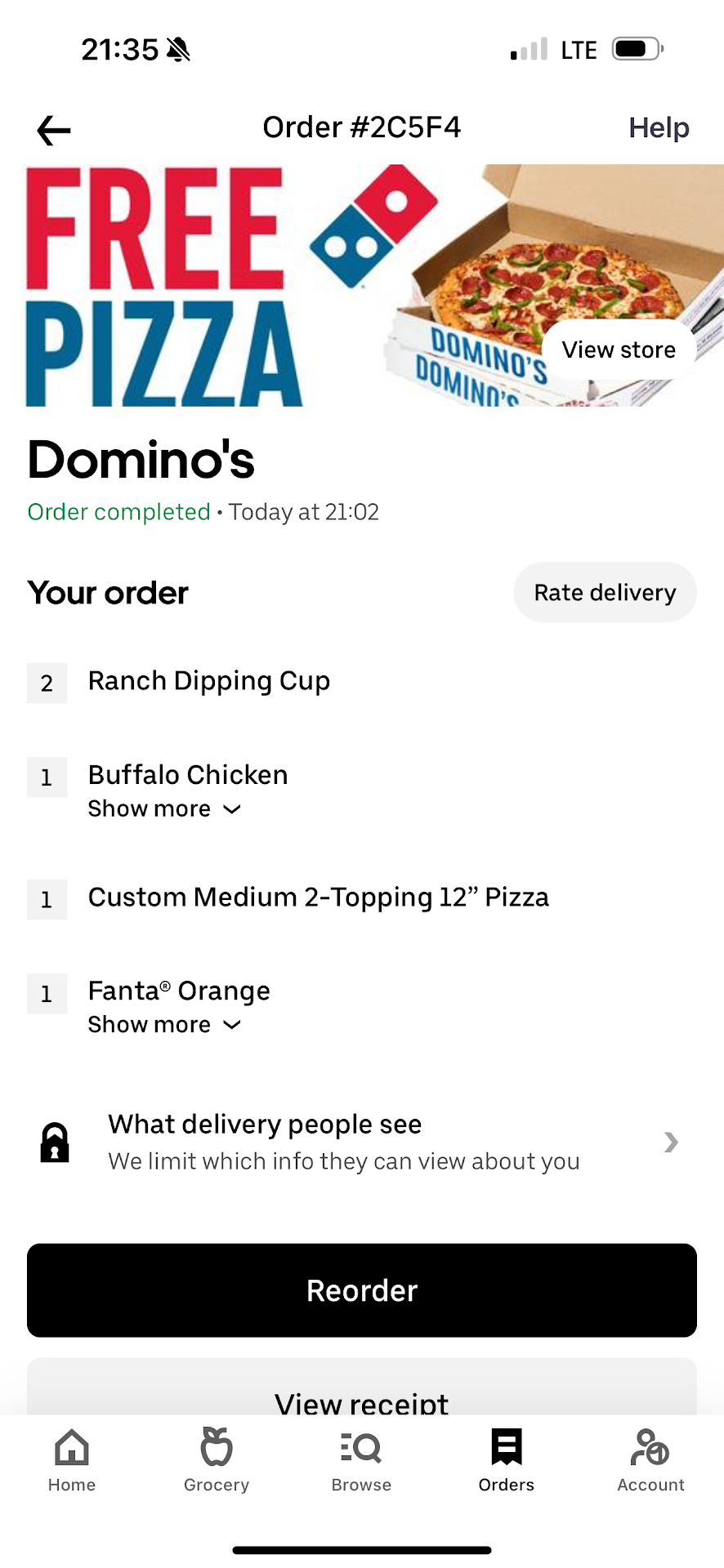This screenshot has width=724, height=1568.
Task: Open the Browse tab
Action: pyautogui.click(x=361, y=1459)
